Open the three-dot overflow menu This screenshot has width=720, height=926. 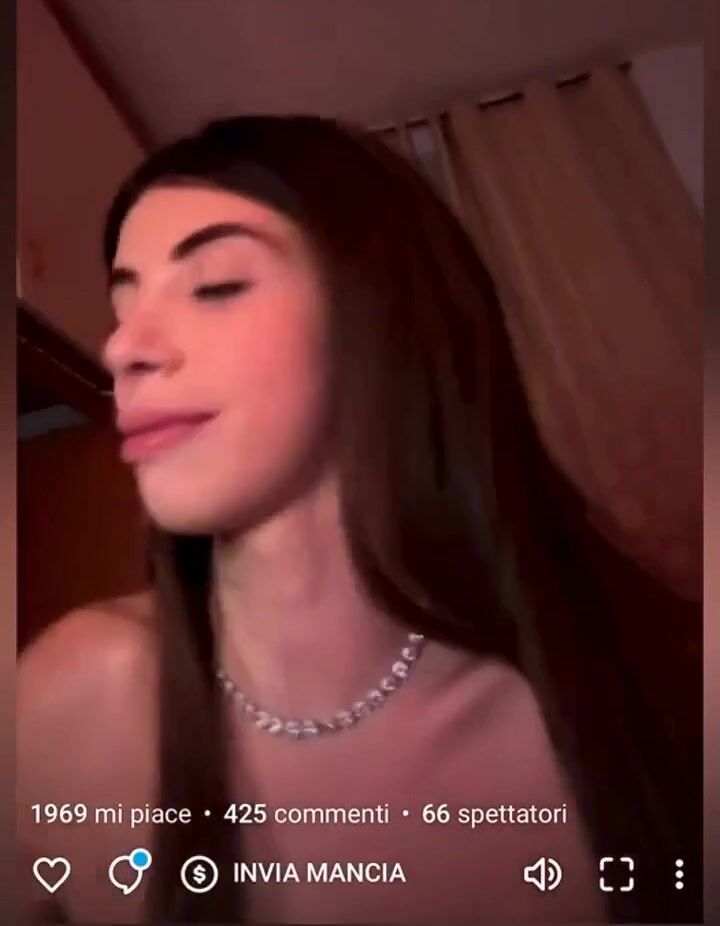coord(679,874)
